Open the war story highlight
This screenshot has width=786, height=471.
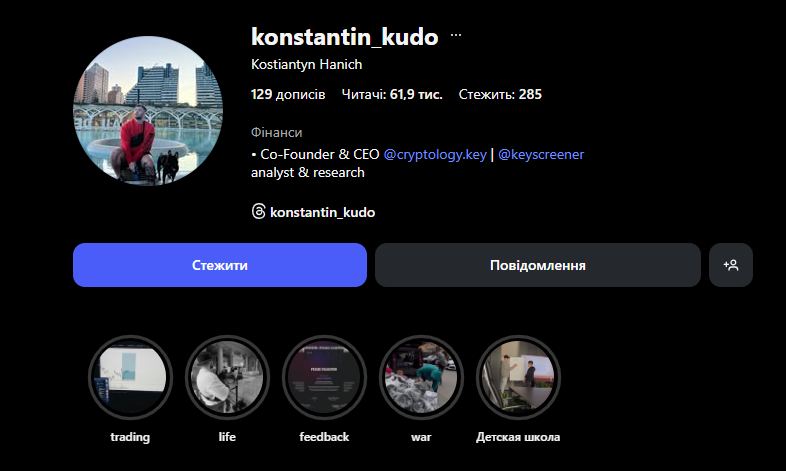point(421,376)
